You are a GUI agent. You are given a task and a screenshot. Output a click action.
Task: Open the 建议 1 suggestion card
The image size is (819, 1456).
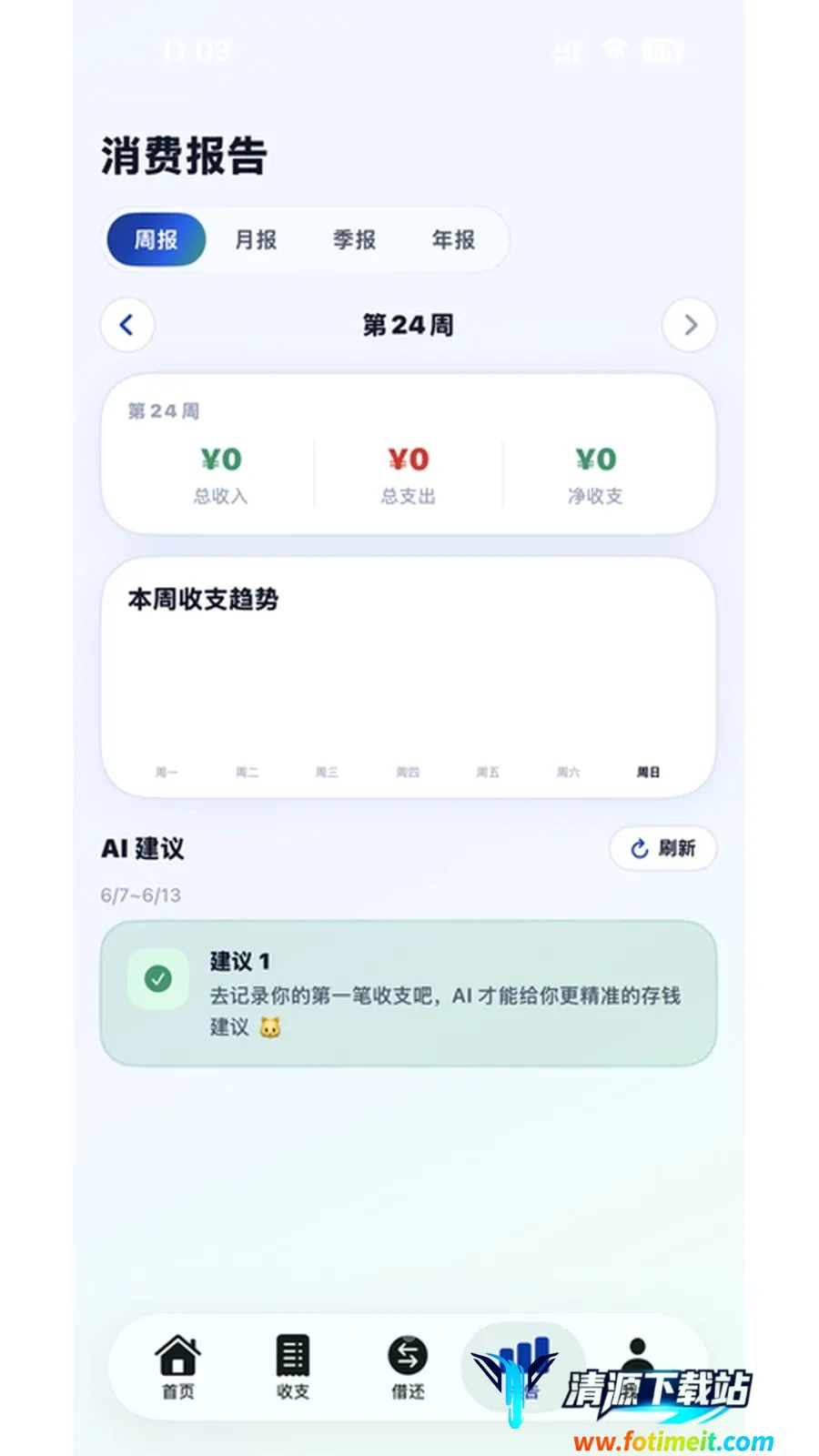click(x=409, y=993)
